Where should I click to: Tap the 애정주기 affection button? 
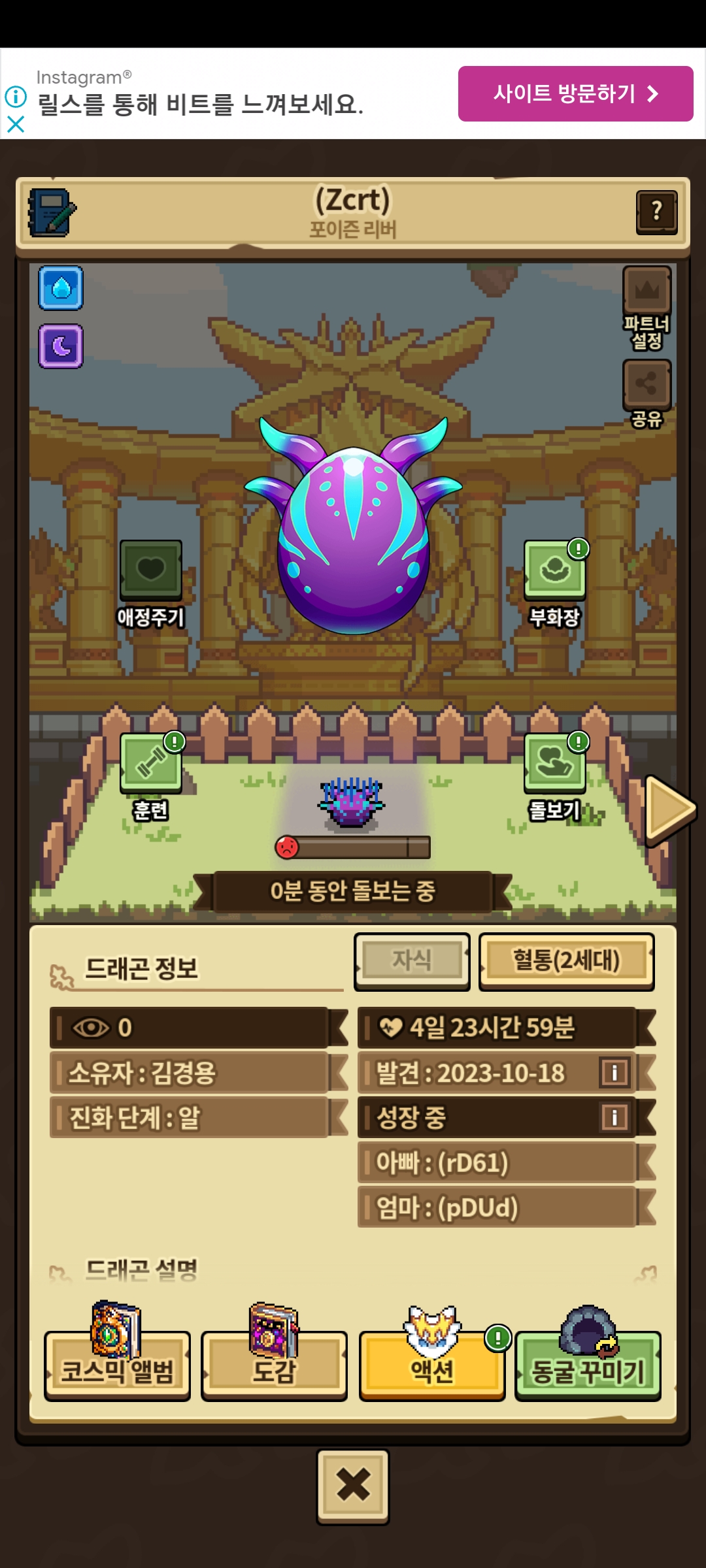(151, 570)
